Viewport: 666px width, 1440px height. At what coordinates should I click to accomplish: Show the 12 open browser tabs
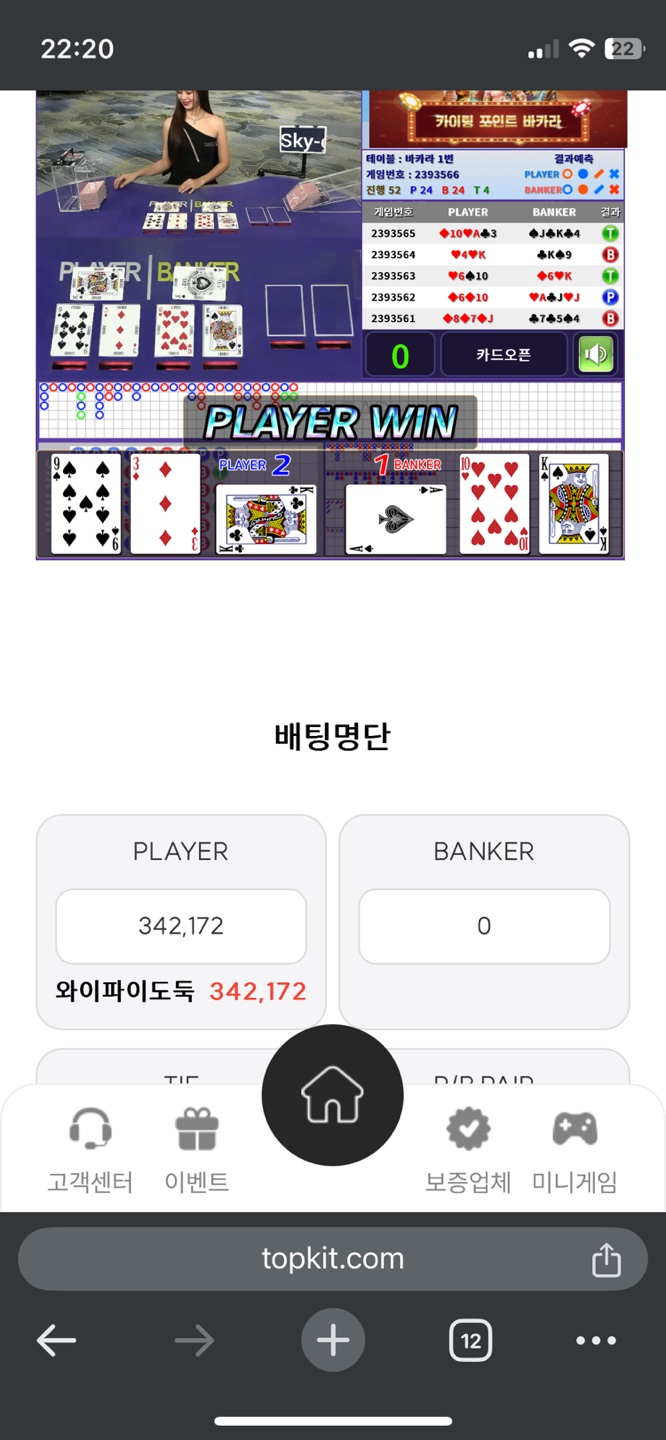point(470,1340)
